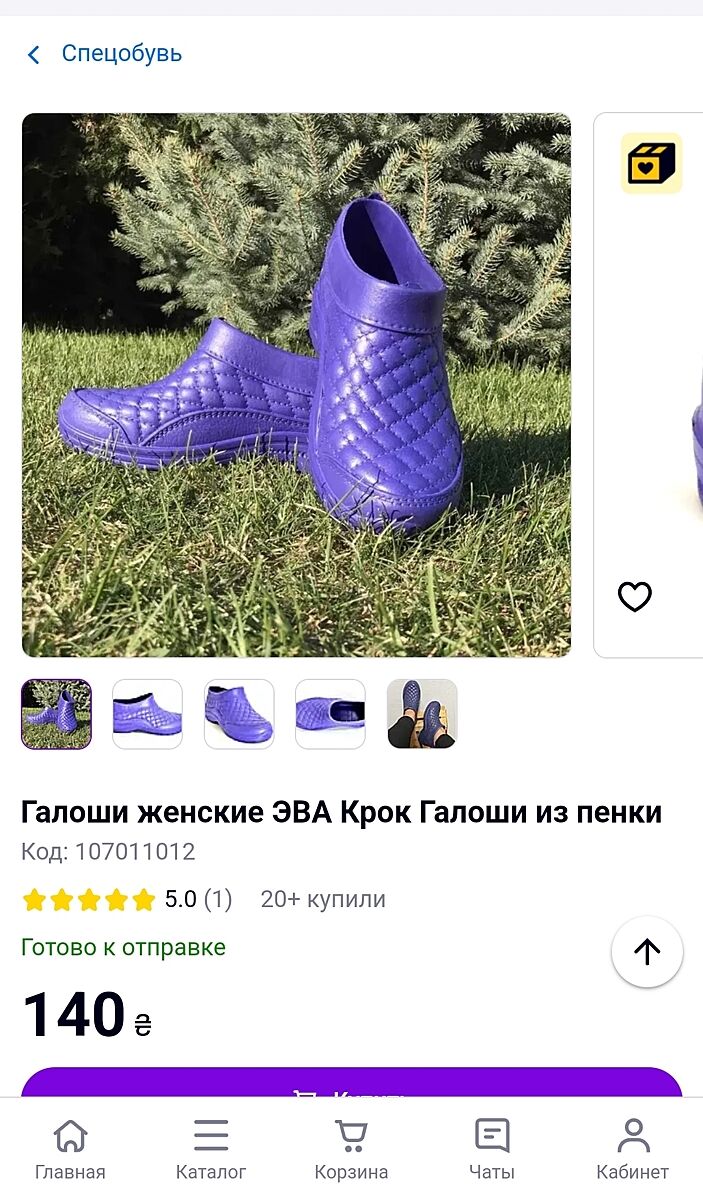Image resolution: width=703 pixels, height=1200 pixels.
Task: Go to the Корзина cart tab
Action: 351,1150
